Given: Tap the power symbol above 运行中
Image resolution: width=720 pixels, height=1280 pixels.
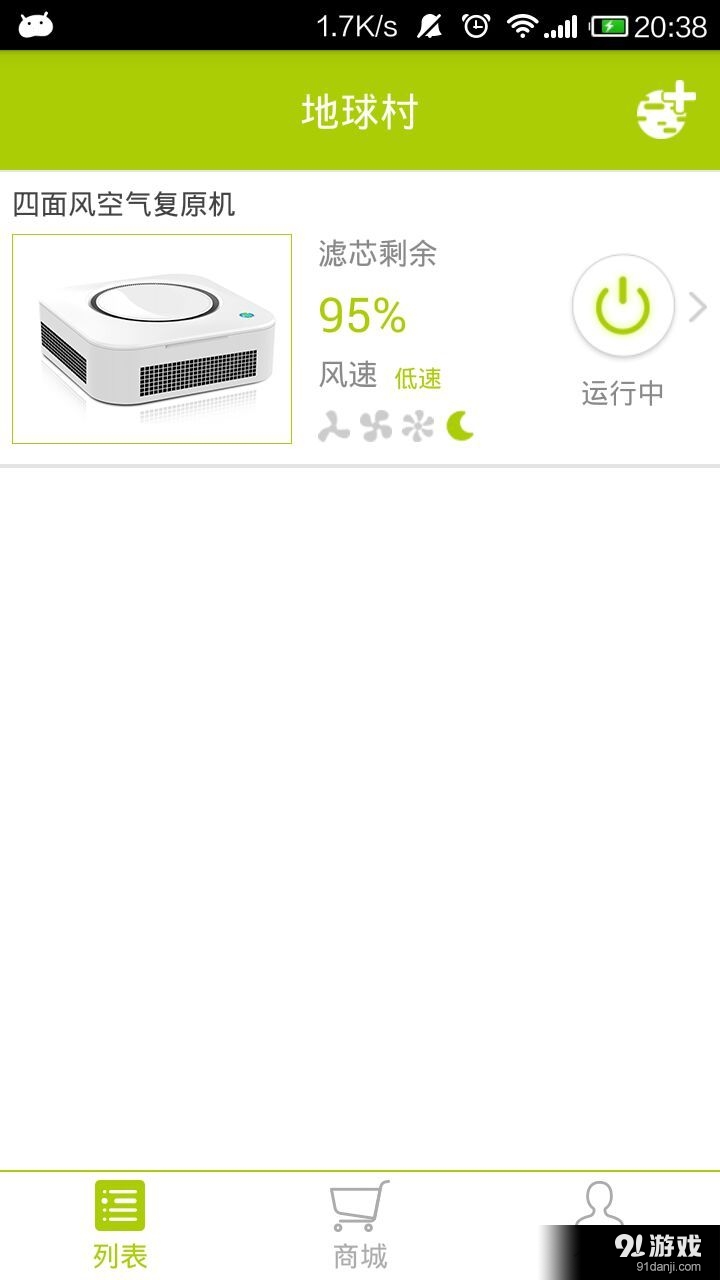Looking at the screenshot, I should pos(622,305).
